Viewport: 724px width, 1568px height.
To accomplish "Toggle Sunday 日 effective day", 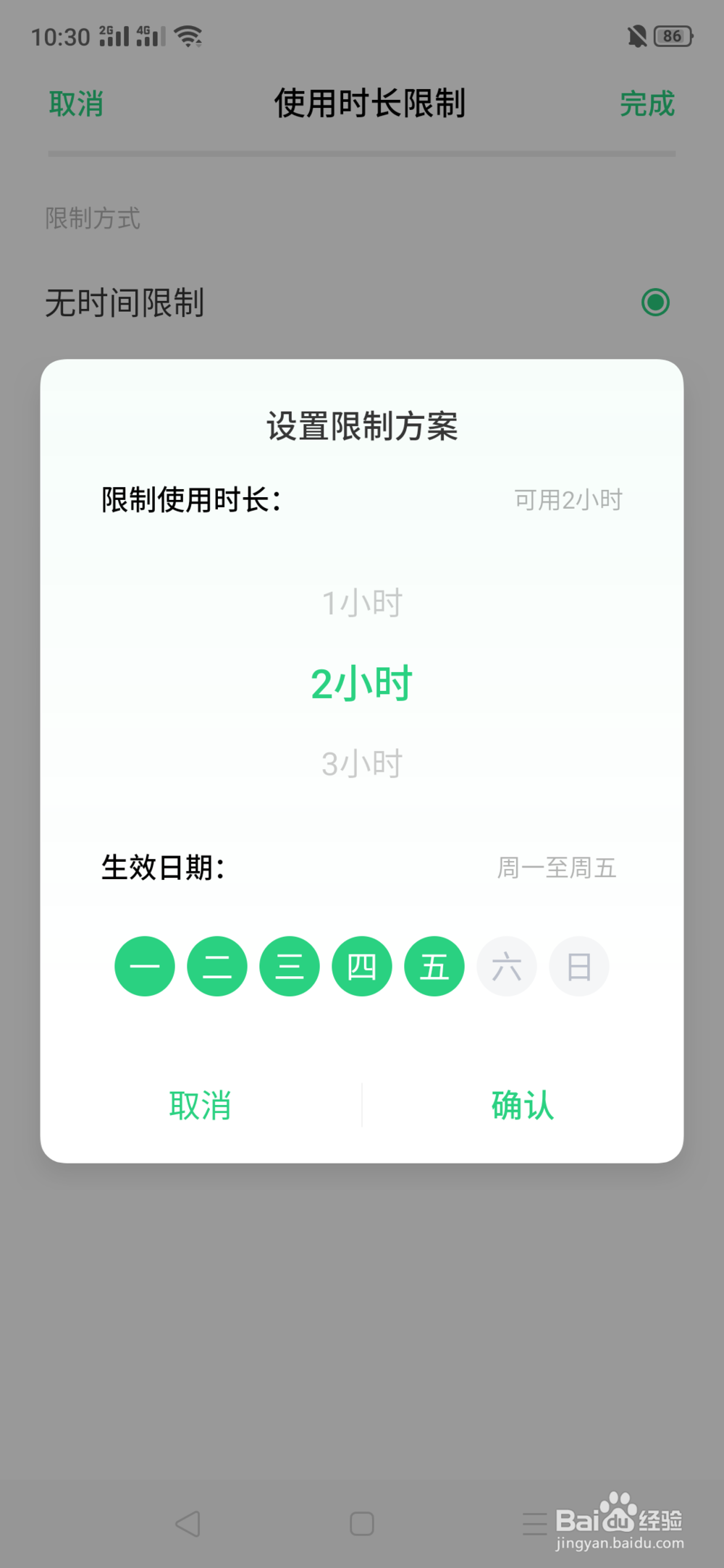I will pos(579,966).
